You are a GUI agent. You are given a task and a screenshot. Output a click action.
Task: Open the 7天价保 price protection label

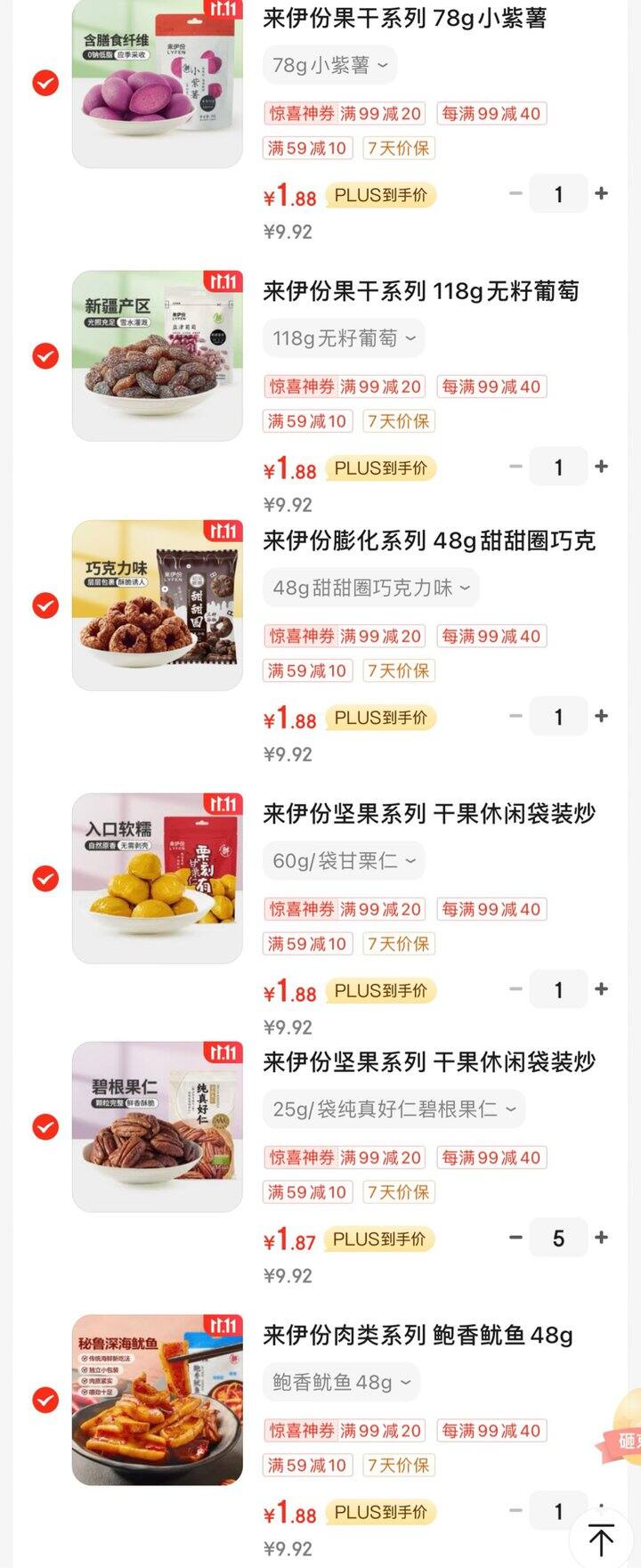(x=398, y=148)
